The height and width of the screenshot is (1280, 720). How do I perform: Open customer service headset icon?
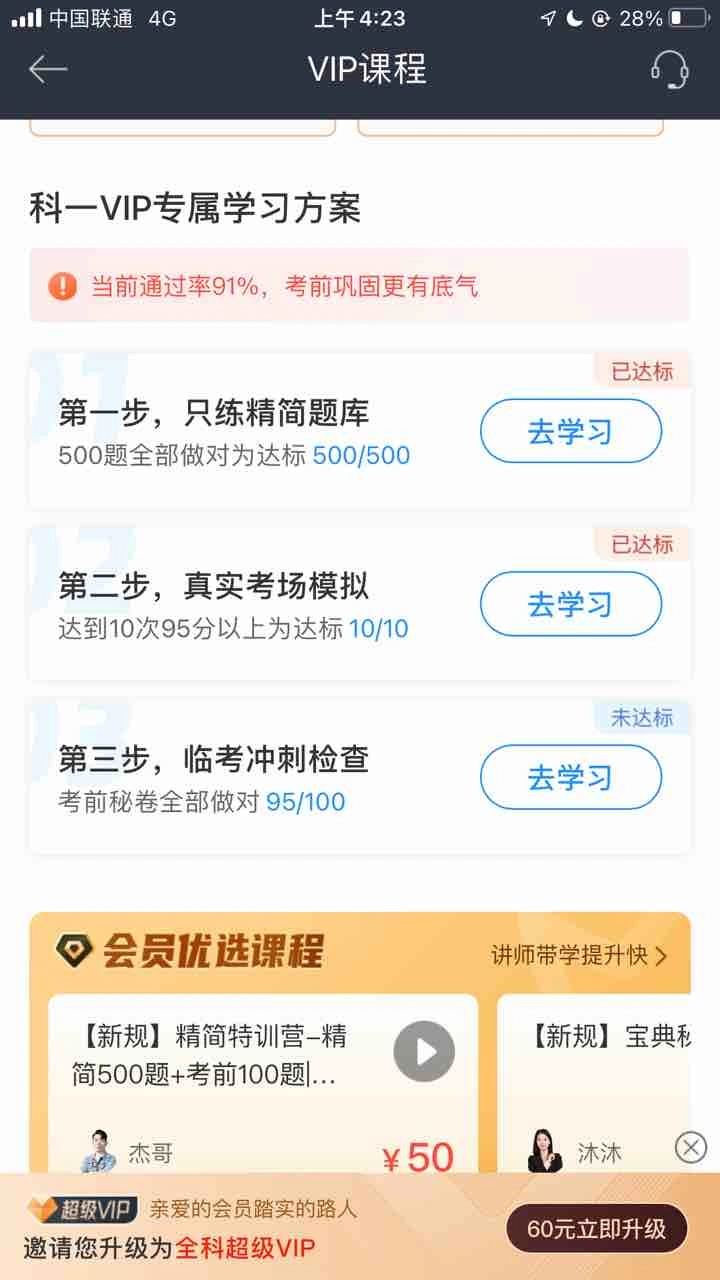670,69
